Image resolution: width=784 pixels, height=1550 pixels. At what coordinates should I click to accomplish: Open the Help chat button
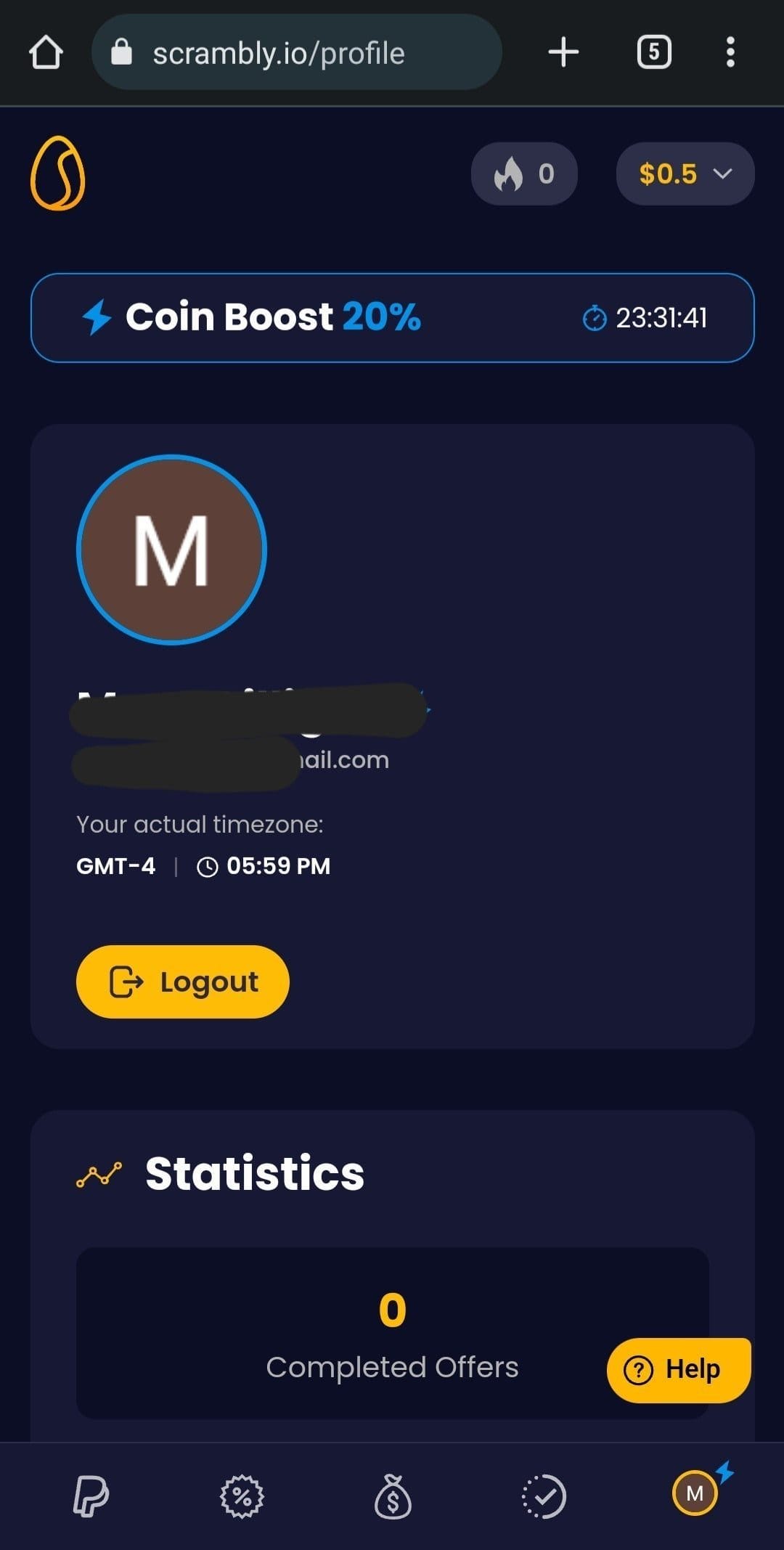pyautogui.click(x=679, y=1370)
